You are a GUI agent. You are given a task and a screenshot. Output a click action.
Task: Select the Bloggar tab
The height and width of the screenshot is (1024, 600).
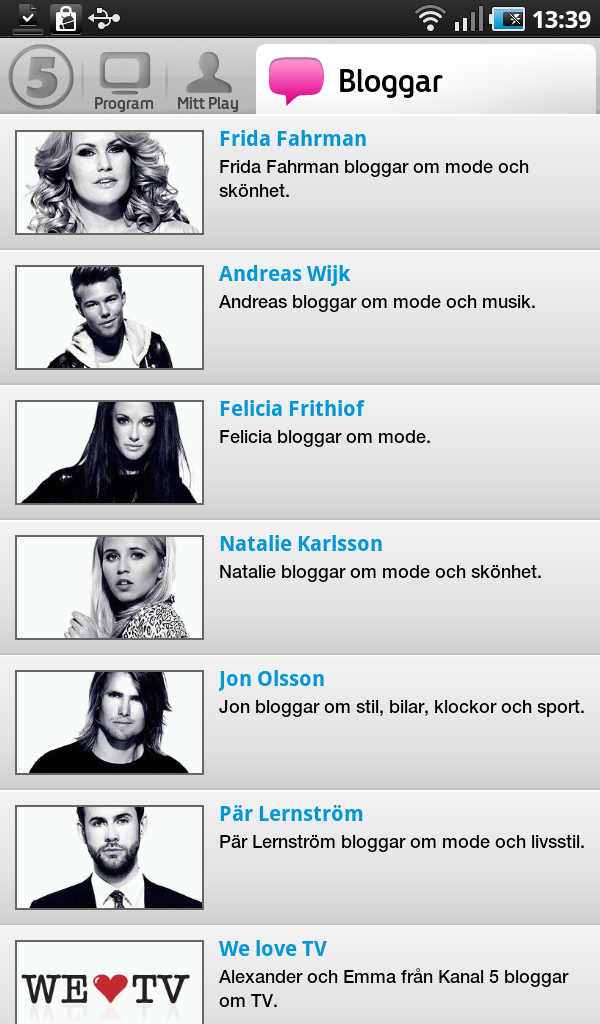point(426,80)
